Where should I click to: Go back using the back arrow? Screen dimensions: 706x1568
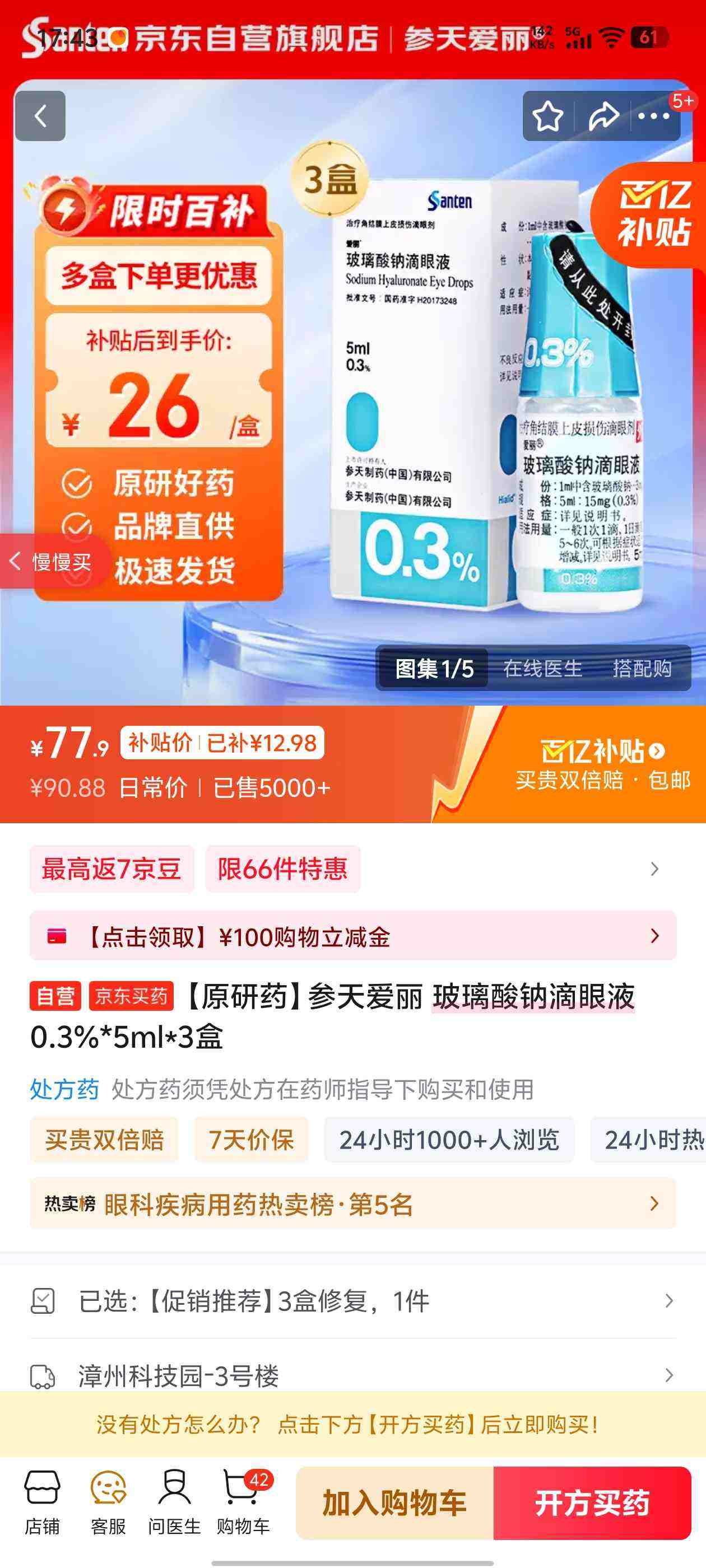point(40,116)
